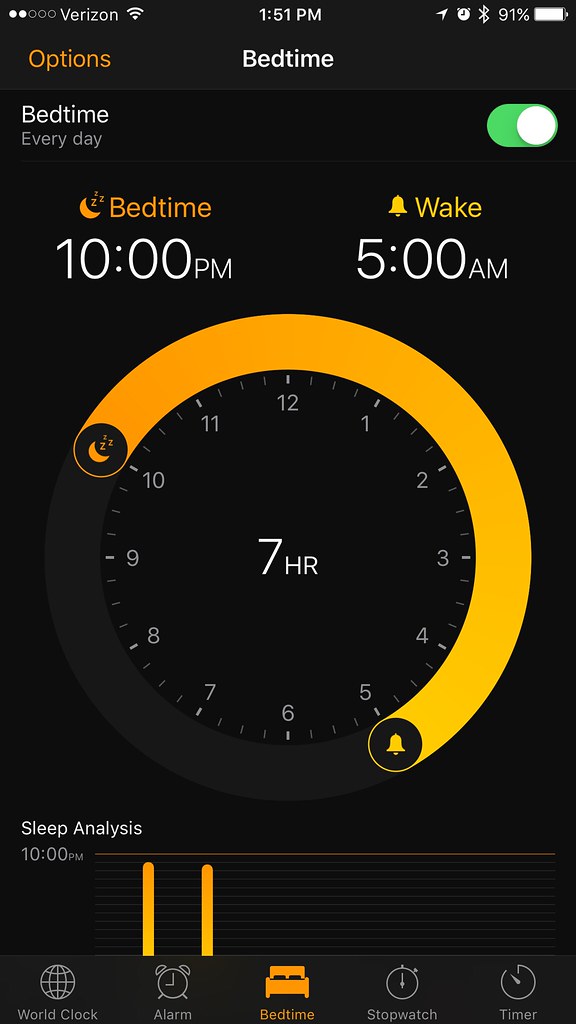Image resolution: width=576 pixels, height=1024 pixels.
Task: Turn off the Bedtime switch
Action: (522, 125)
